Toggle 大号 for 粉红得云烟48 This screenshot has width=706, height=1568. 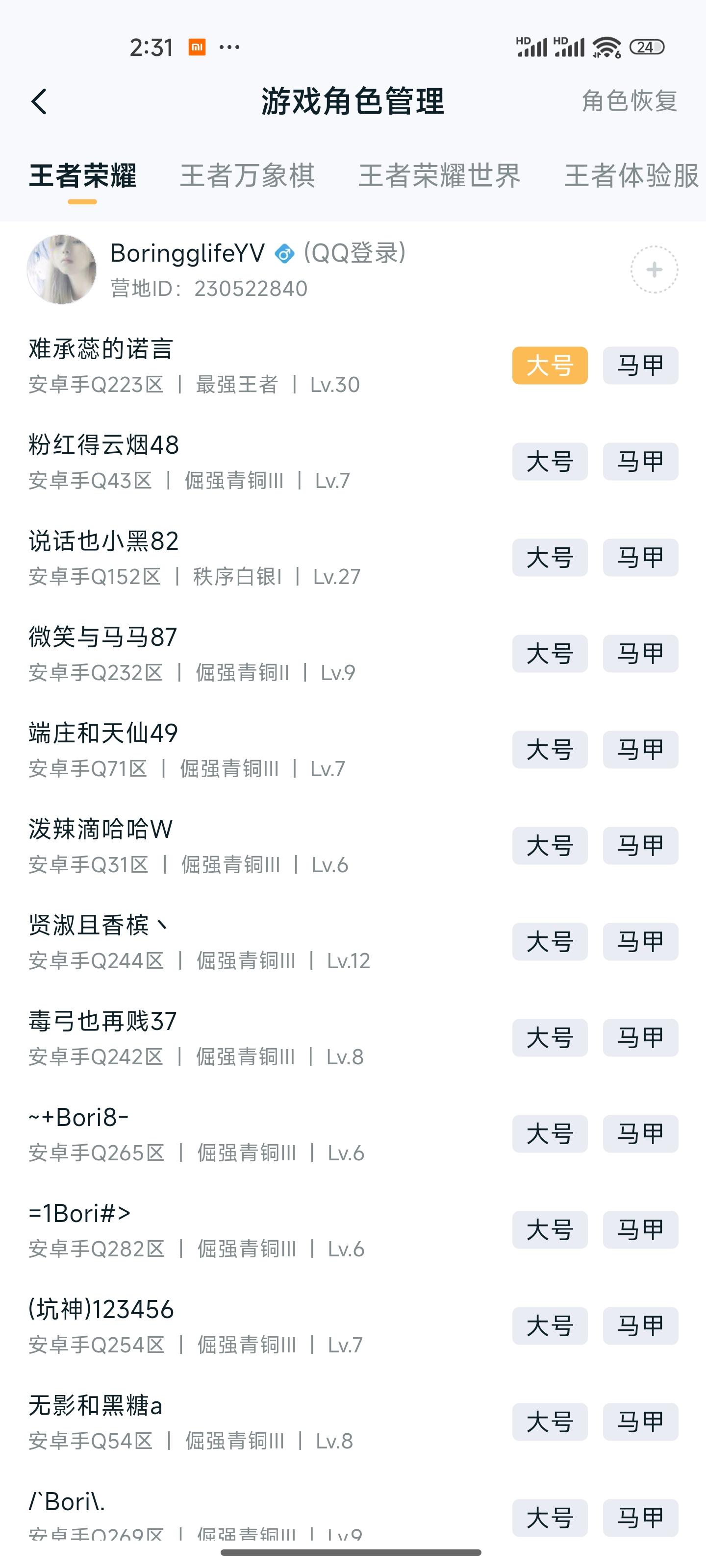(550, 462)
